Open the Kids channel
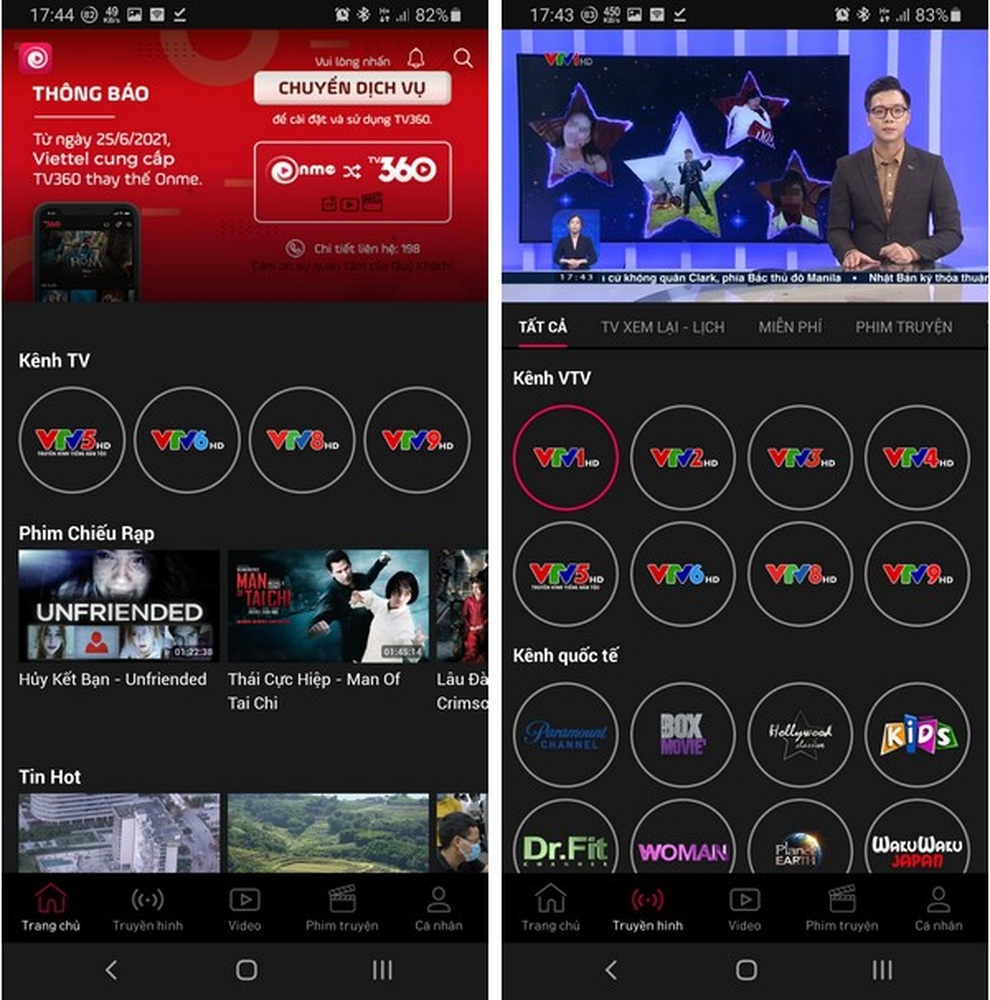Image resolution: width=990 pixels, height=1000 pixels. click(917, 735)
